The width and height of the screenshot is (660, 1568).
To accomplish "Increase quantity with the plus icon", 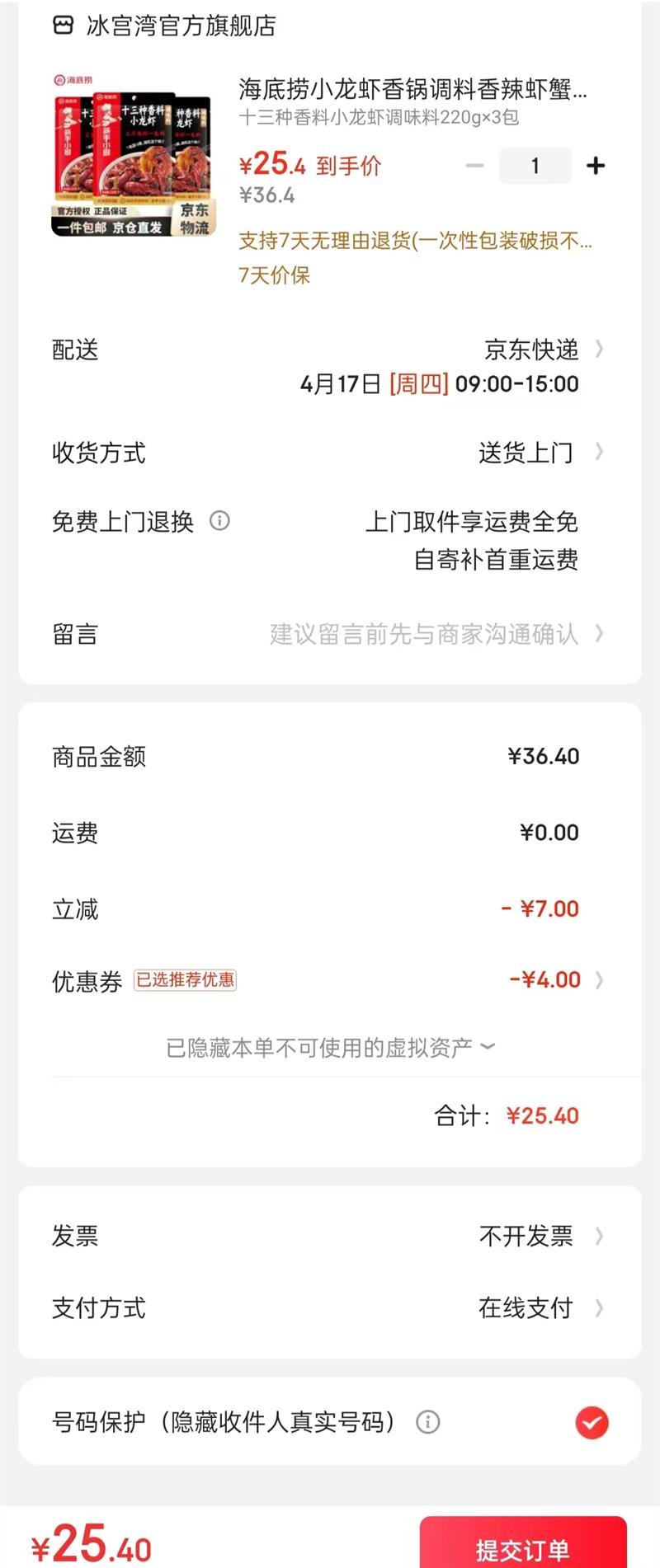I will click(596, 165).
